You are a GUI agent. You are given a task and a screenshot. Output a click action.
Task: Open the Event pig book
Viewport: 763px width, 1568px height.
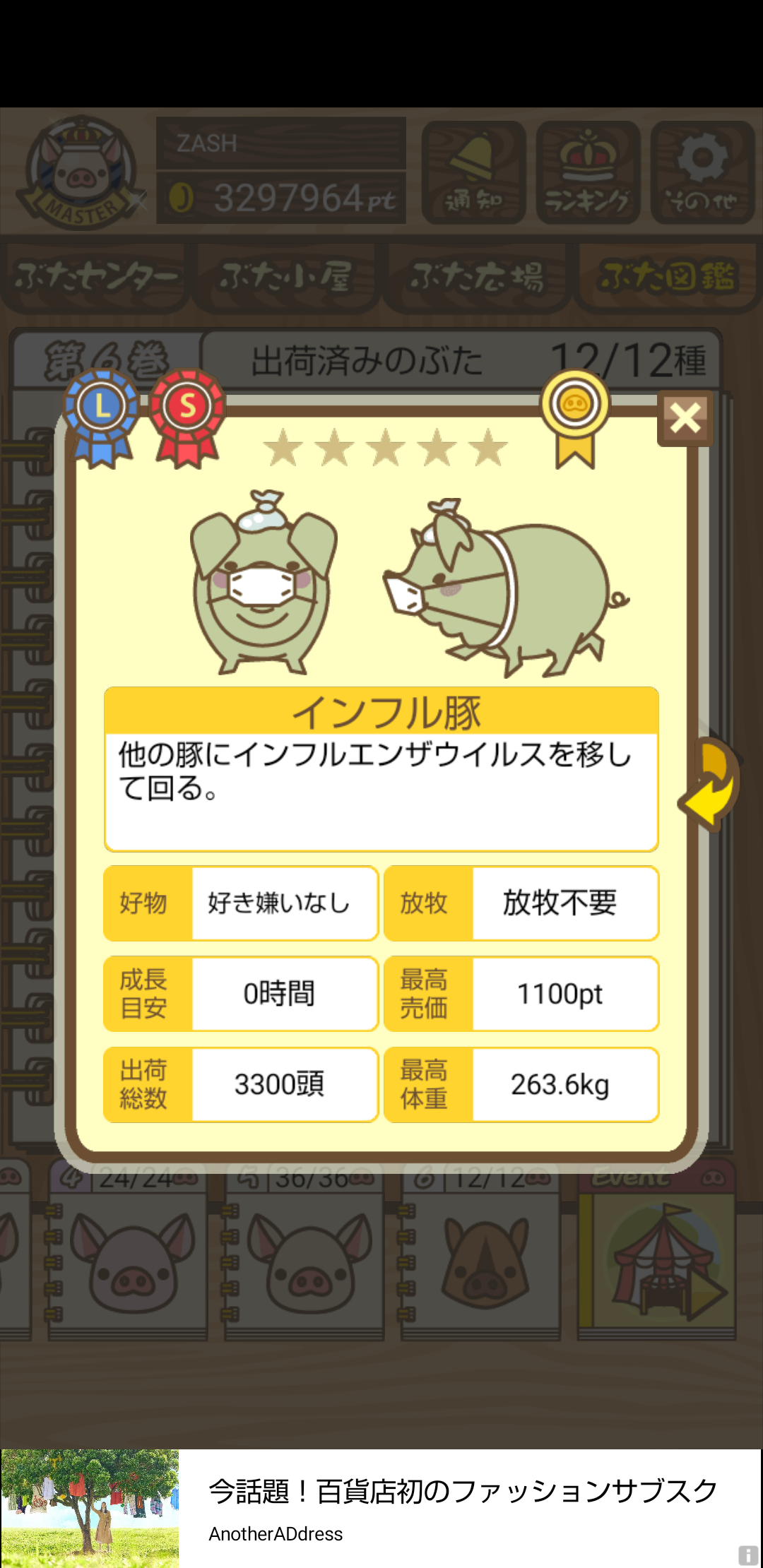(x=657, y=1257)
